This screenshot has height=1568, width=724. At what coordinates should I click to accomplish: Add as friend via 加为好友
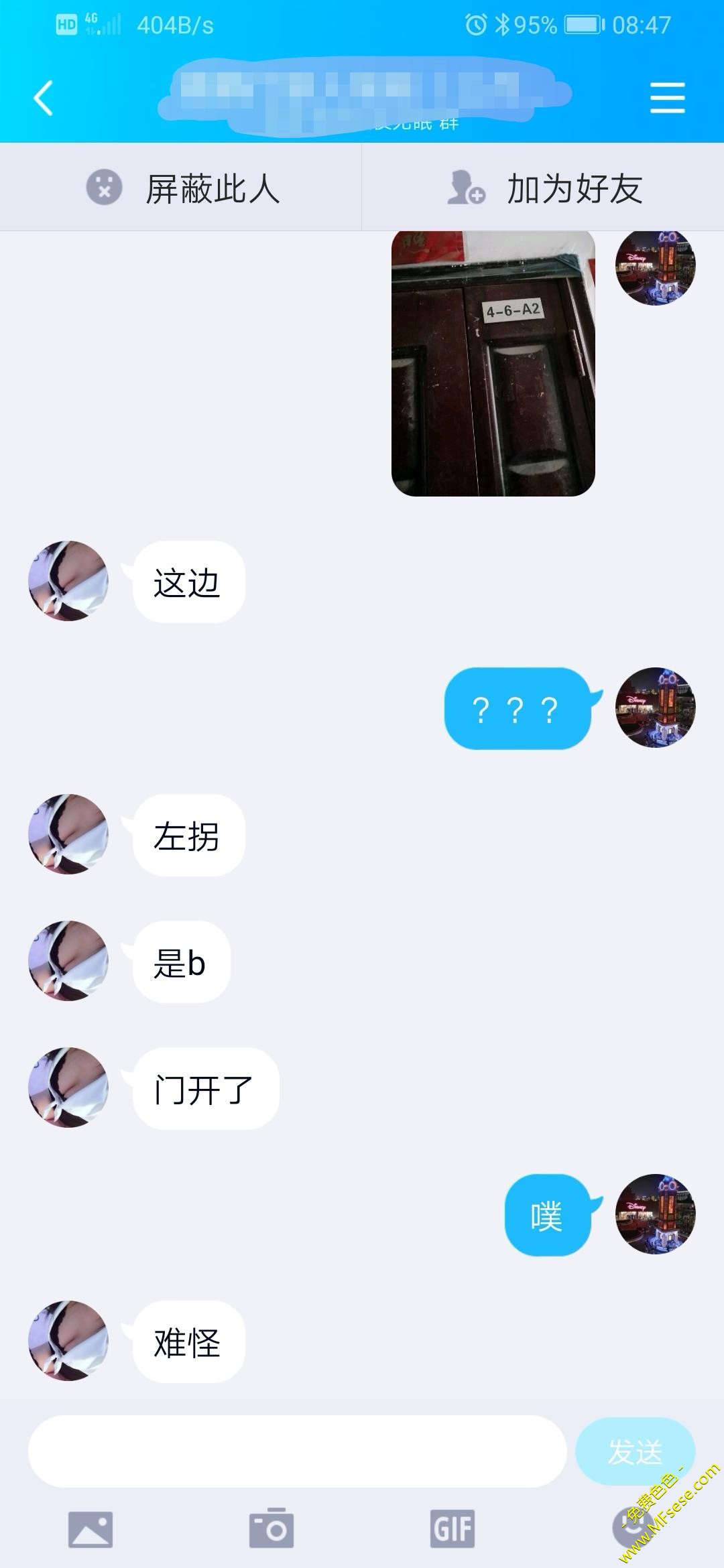[x=543, y=188]
